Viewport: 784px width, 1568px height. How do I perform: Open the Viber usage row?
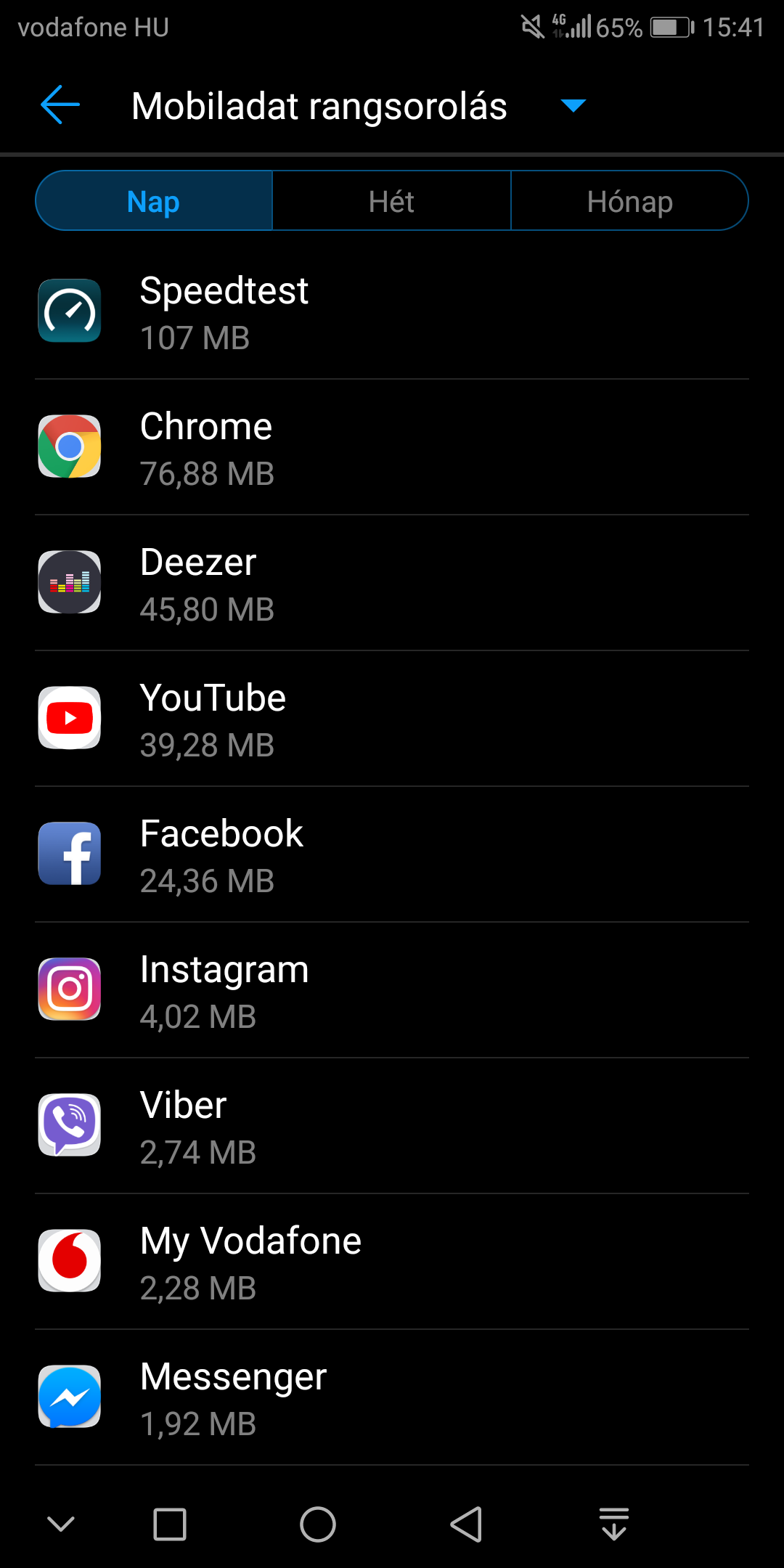coord(392,1126)
